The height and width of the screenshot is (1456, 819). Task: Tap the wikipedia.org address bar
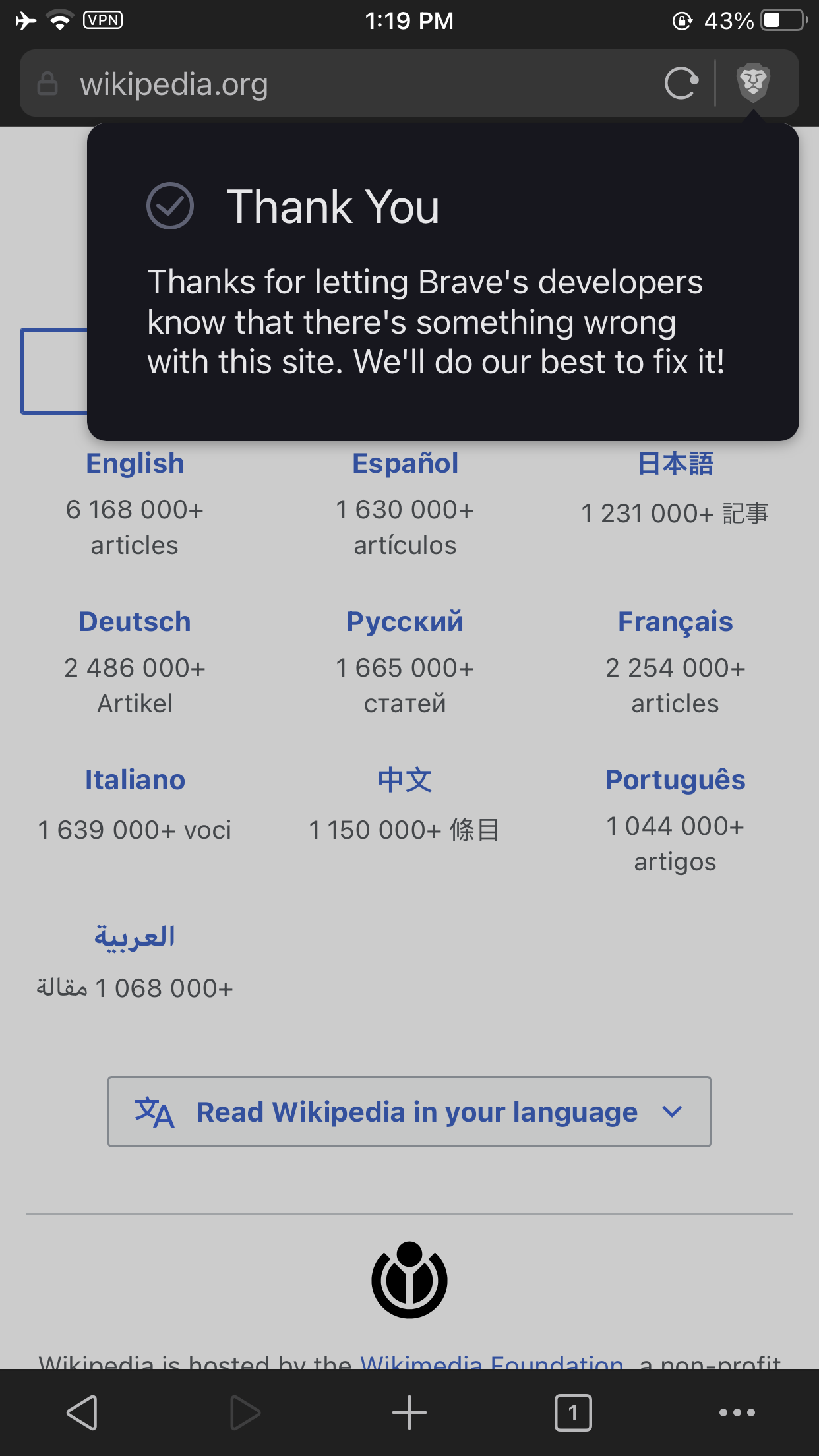[343, 84]
